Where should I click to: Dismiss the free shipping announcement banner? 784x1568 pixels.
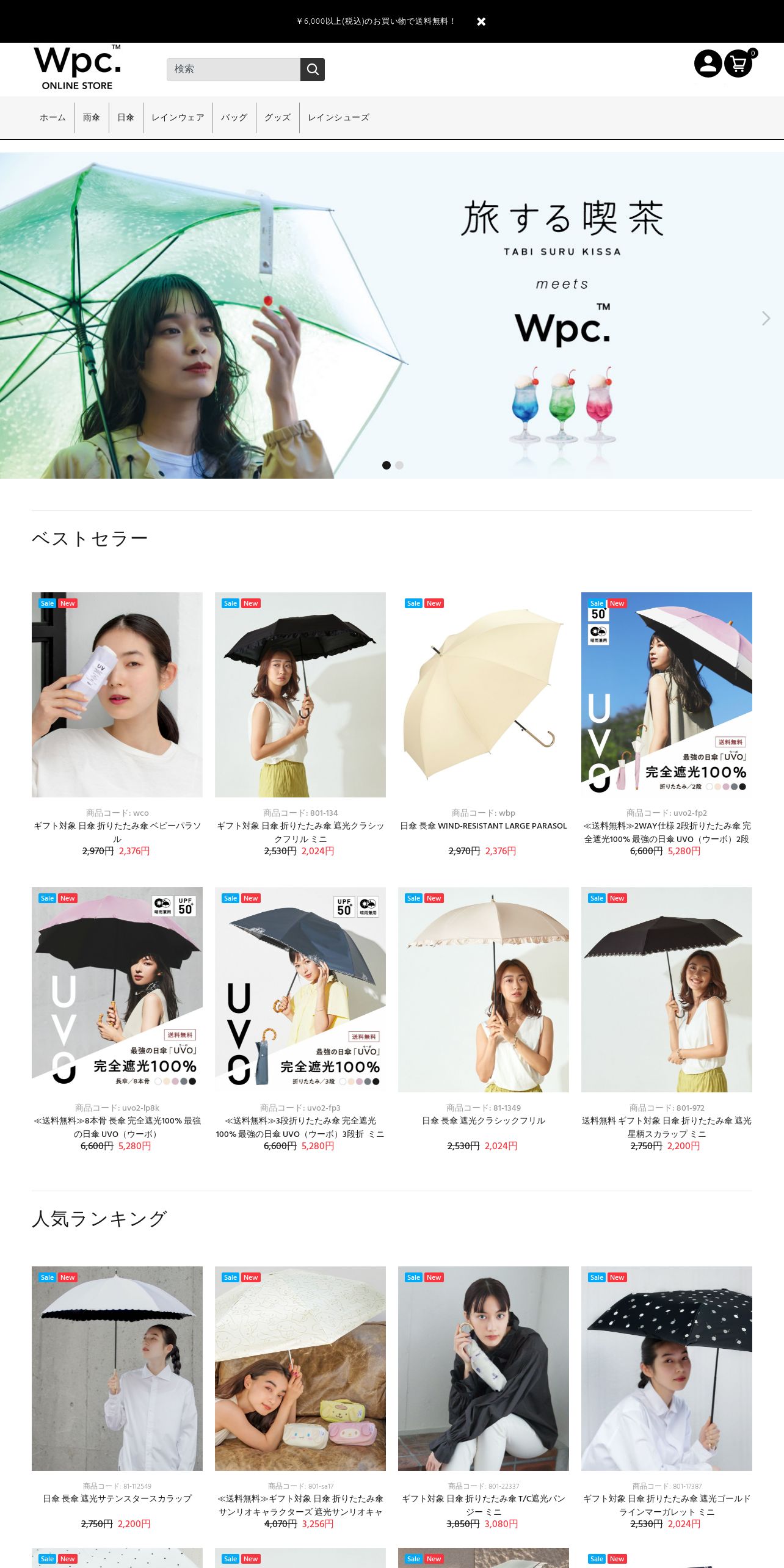481,21
